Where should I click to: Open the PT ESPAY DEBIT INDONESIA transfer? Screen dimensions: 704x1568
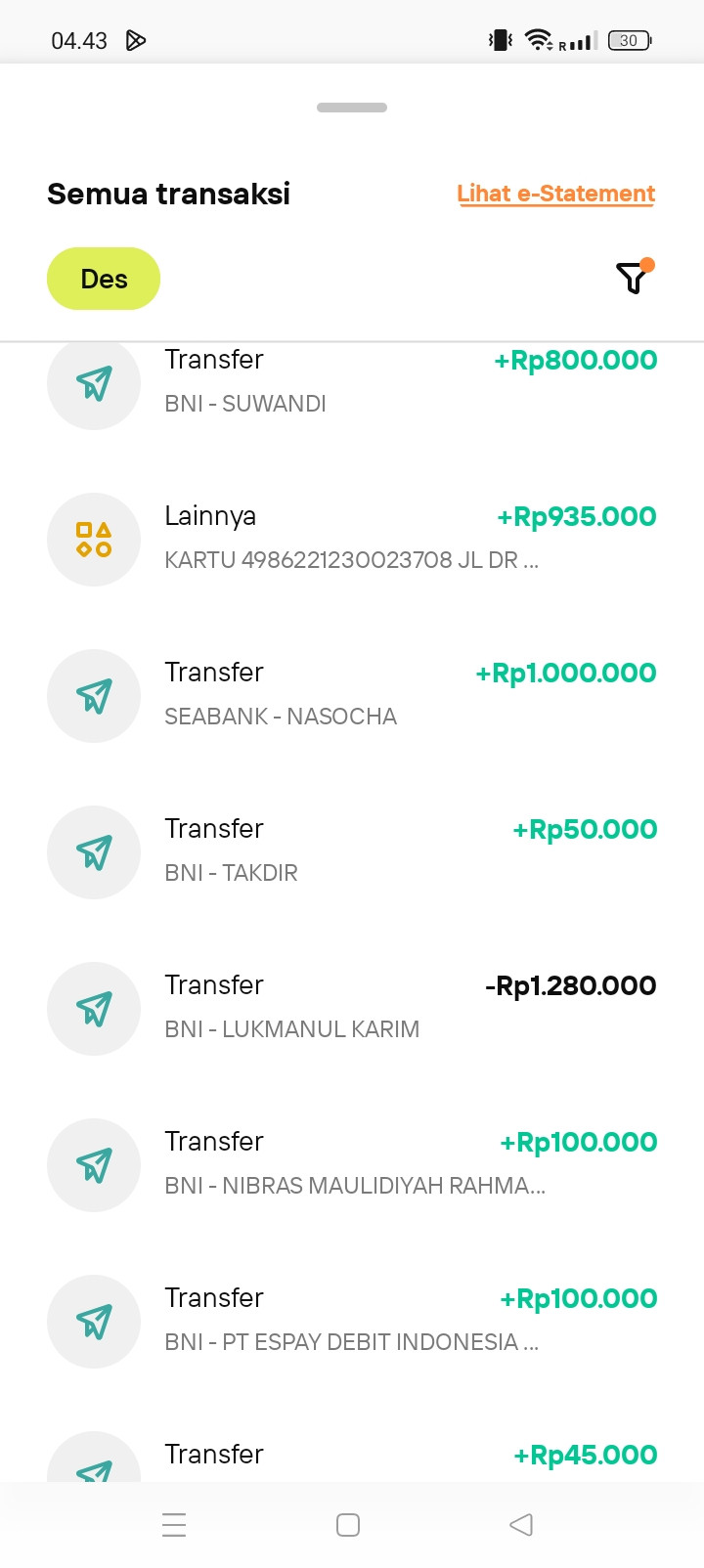[x=352, y=1321]
